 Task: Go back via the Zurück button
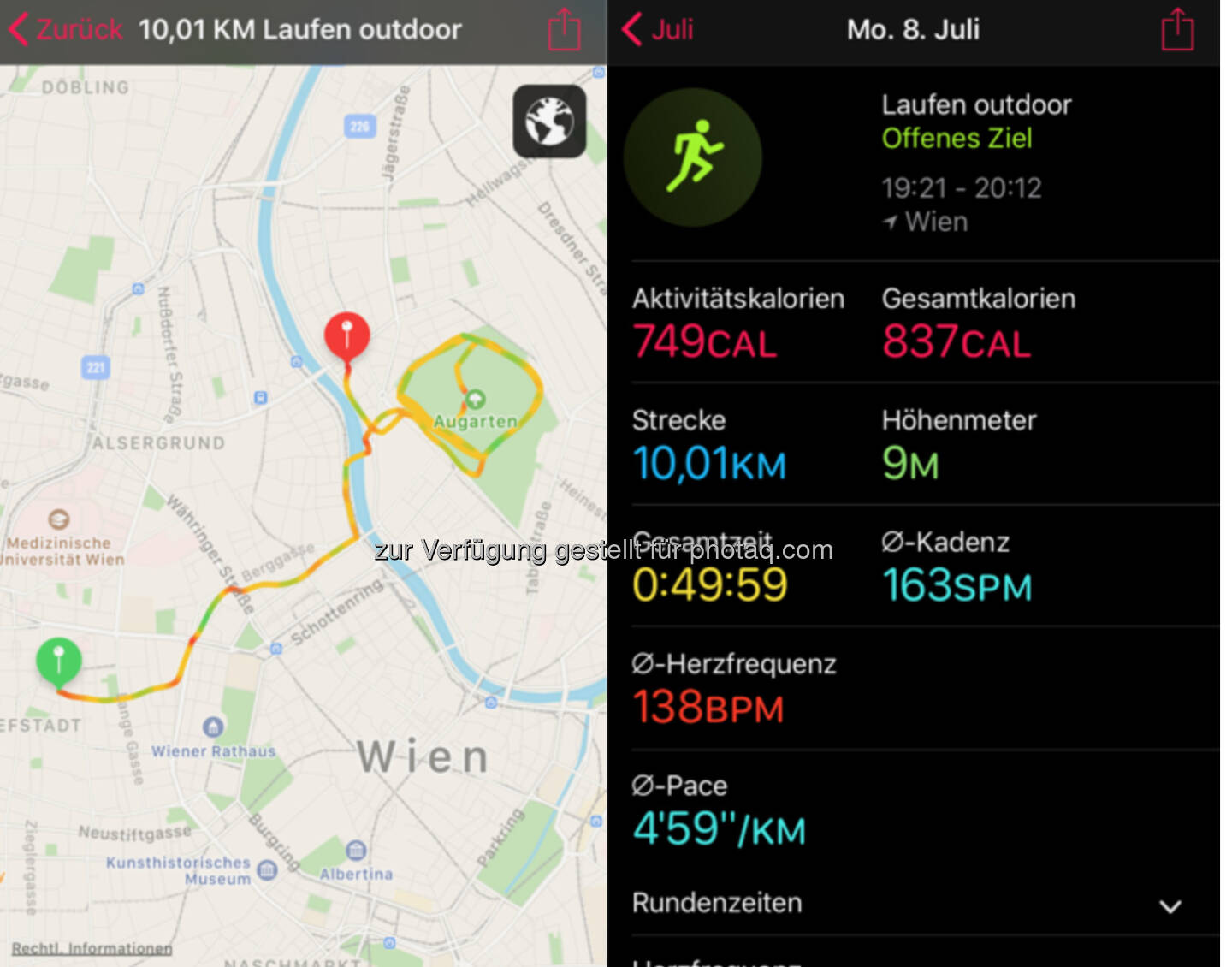click(x=67, y=30)
